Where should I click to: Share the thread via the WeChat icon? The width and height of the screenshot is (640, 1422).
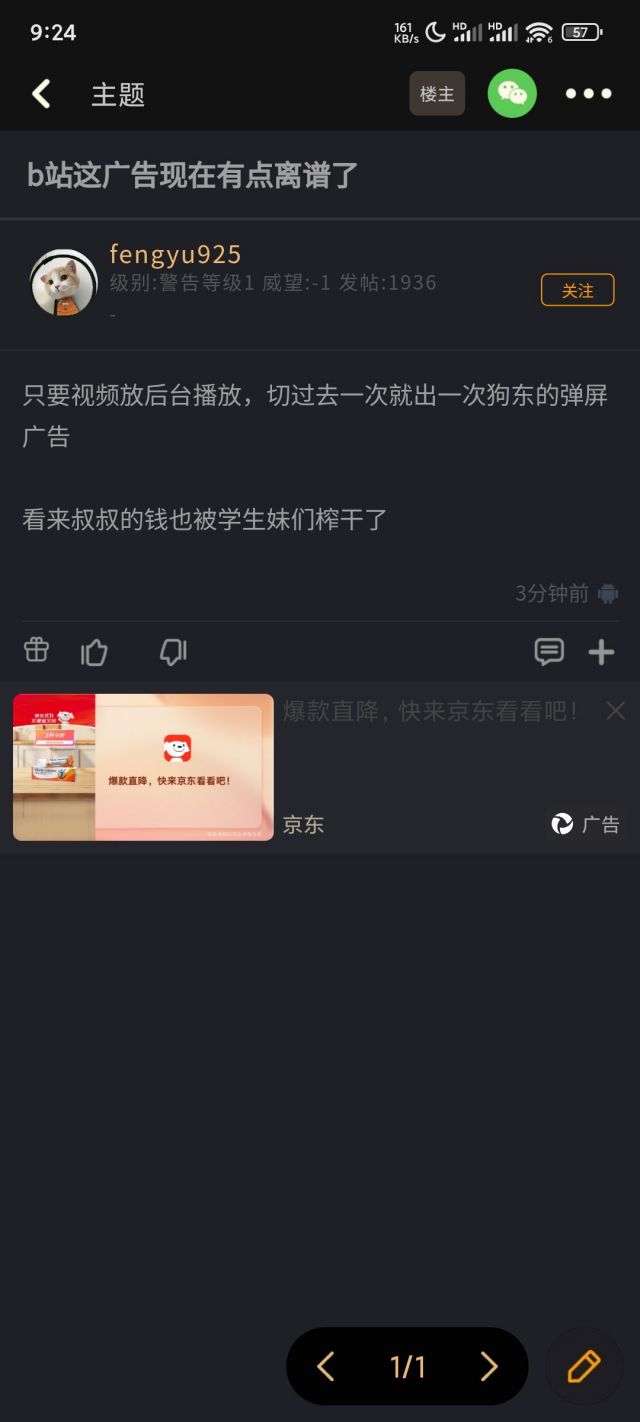pyautogui.click(x=512, y=94)
